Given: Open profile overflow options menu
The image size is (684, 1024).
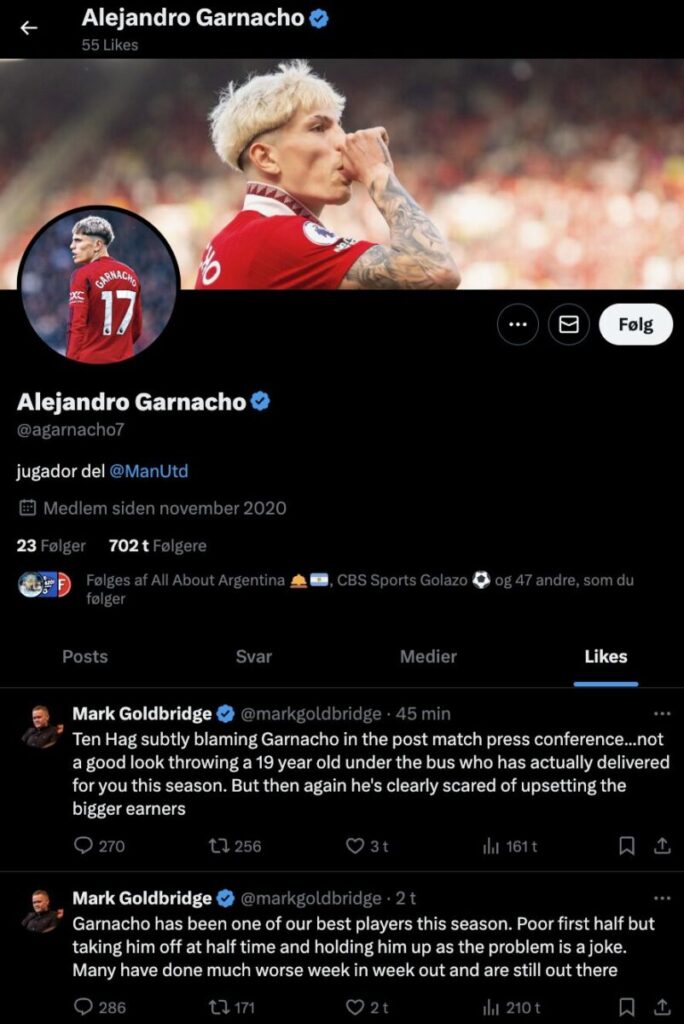Looking at the screenshot, I should (x=518, y=325).
